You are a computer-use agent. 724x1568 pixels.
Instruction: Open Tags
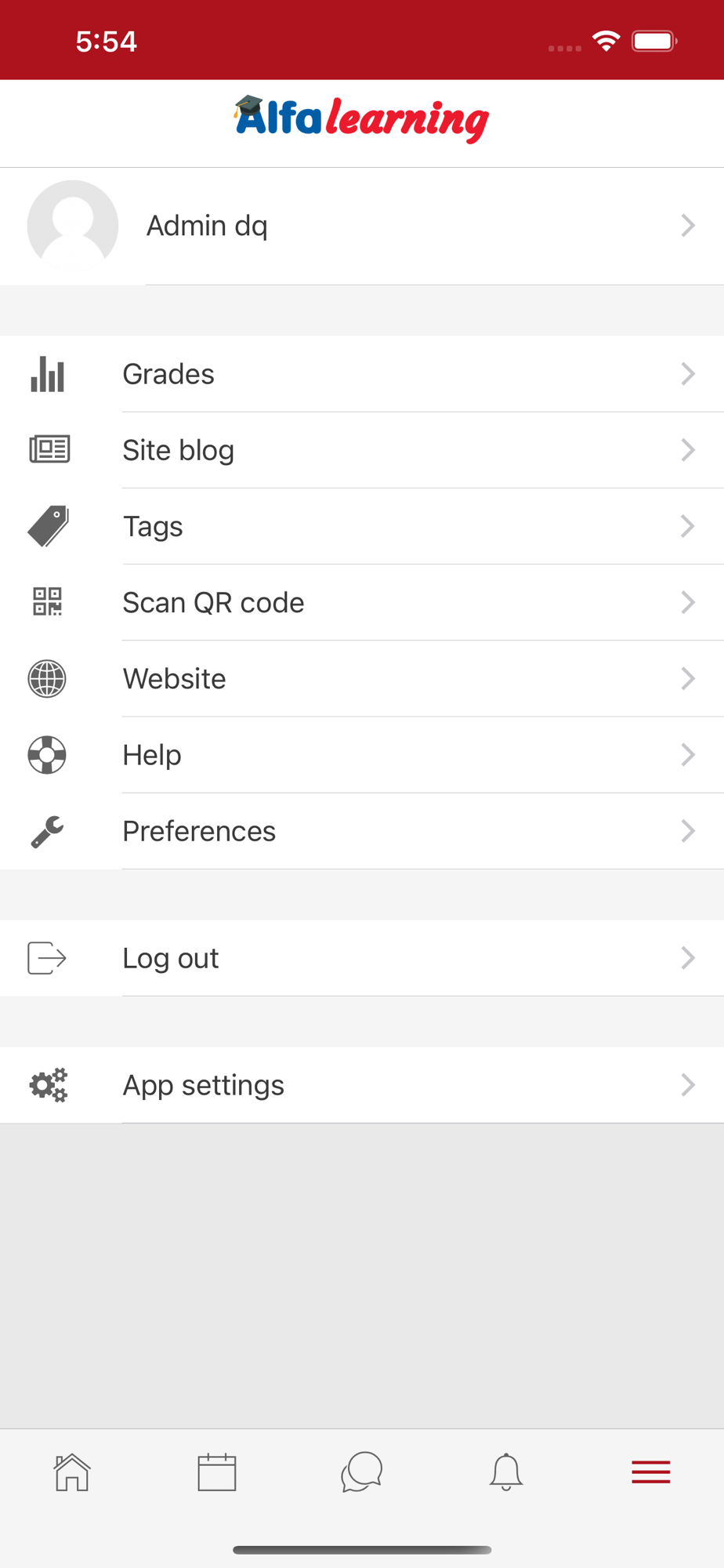360,526
